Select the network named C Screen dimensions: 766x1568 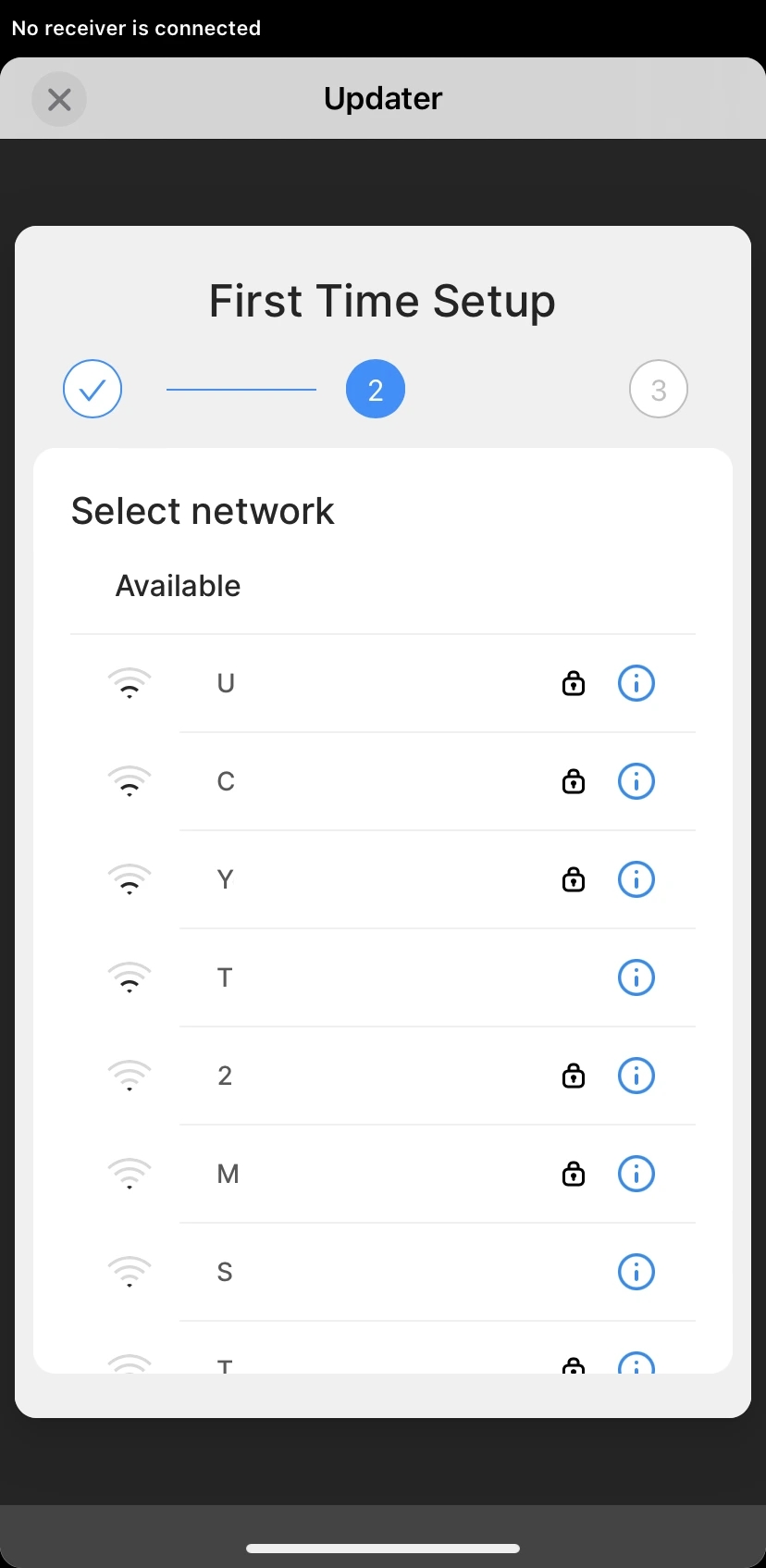point(383,781)
